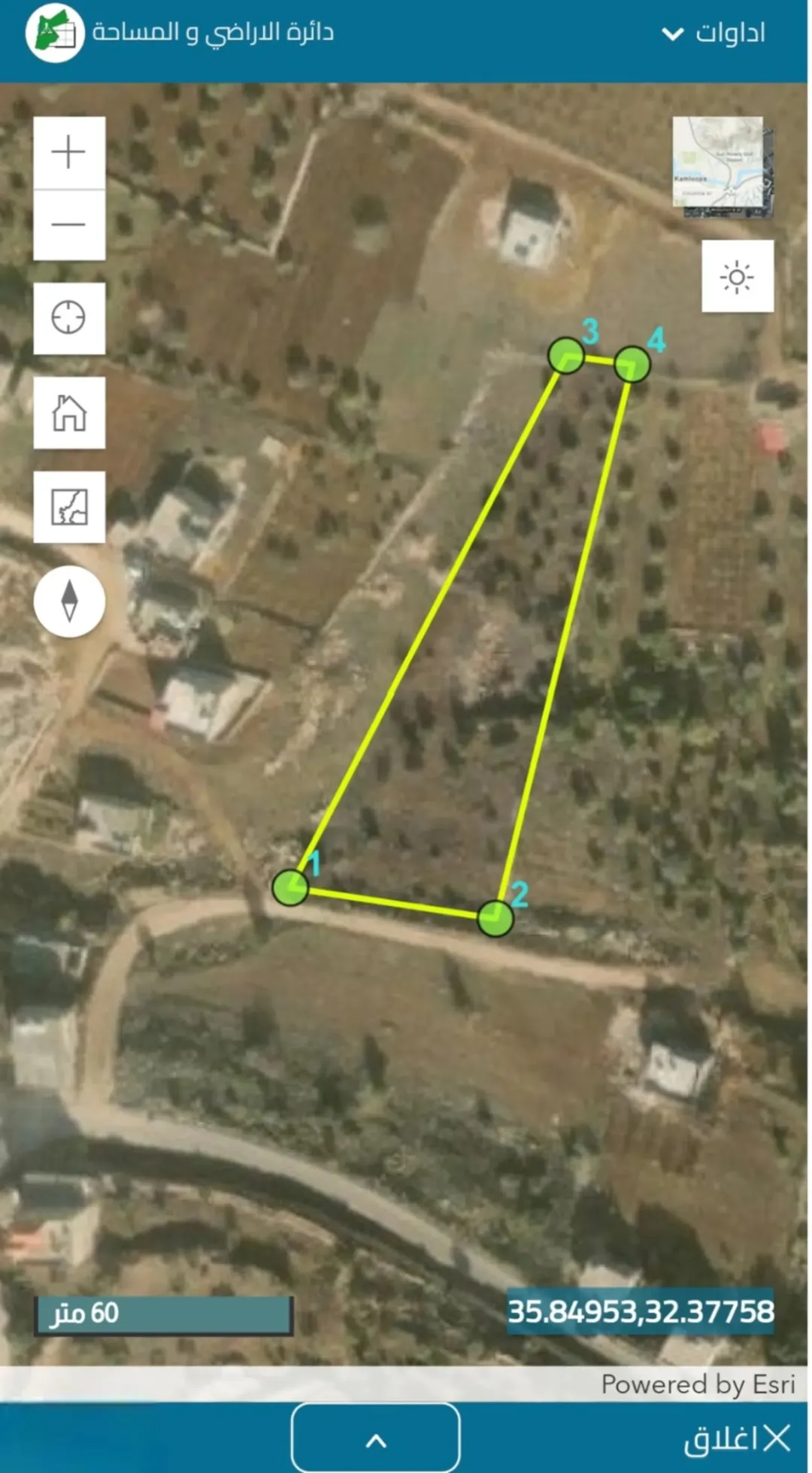This screenshot has width=812, height=1473.
Task: Open the basemap overview thumbnail
Action: pyautogui.click(x=723, y=167)
